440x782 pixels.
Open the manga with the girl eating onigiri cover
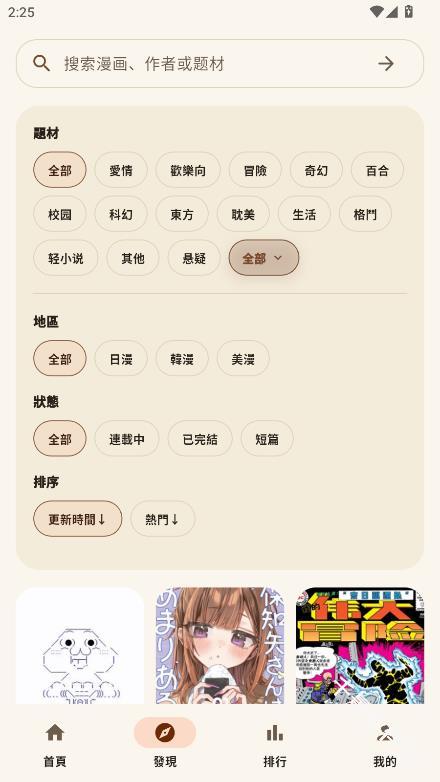click(220, 645)
